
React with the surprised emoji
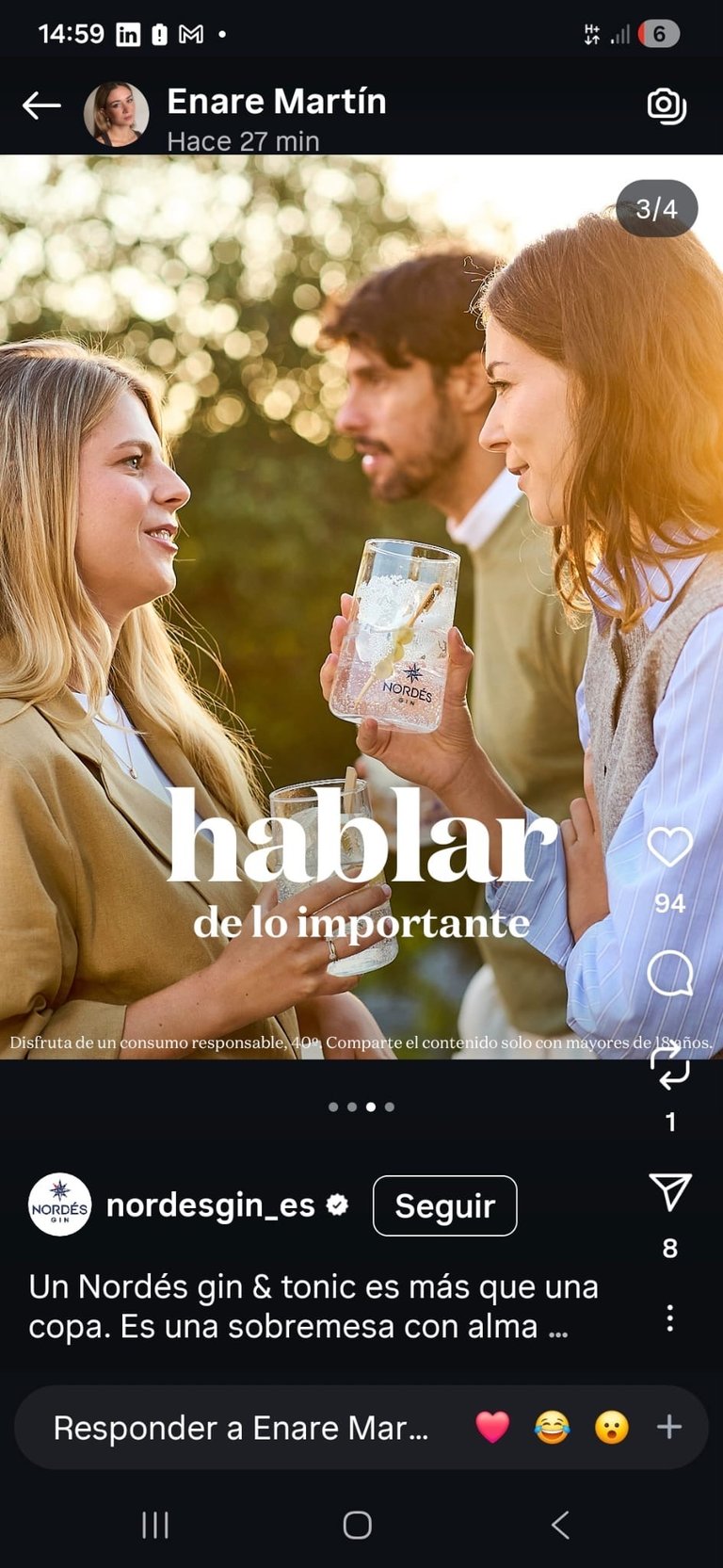(x=611, y=1428)
